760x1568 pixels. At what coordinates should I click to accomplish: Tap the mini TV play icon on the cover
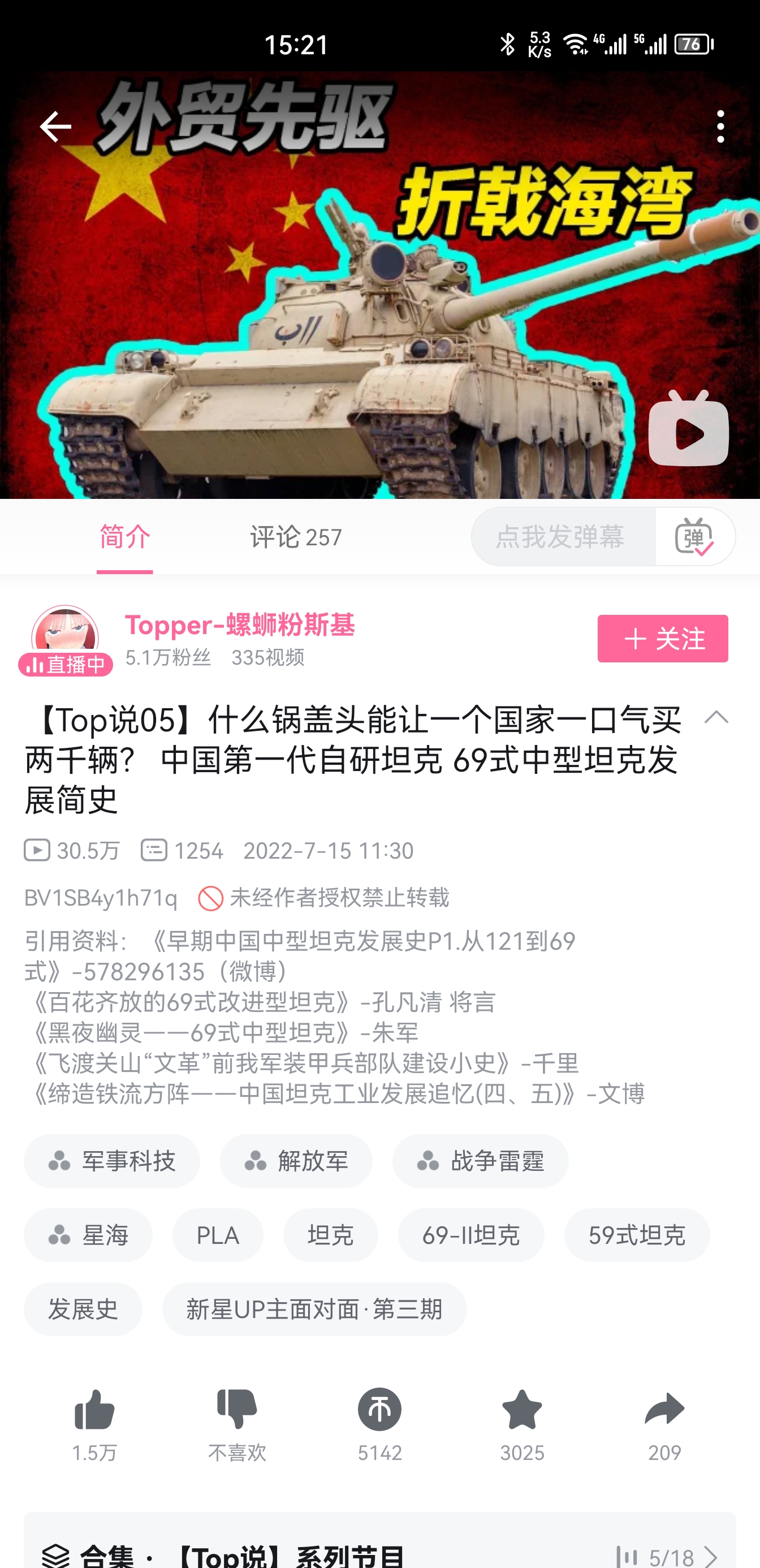690,433
